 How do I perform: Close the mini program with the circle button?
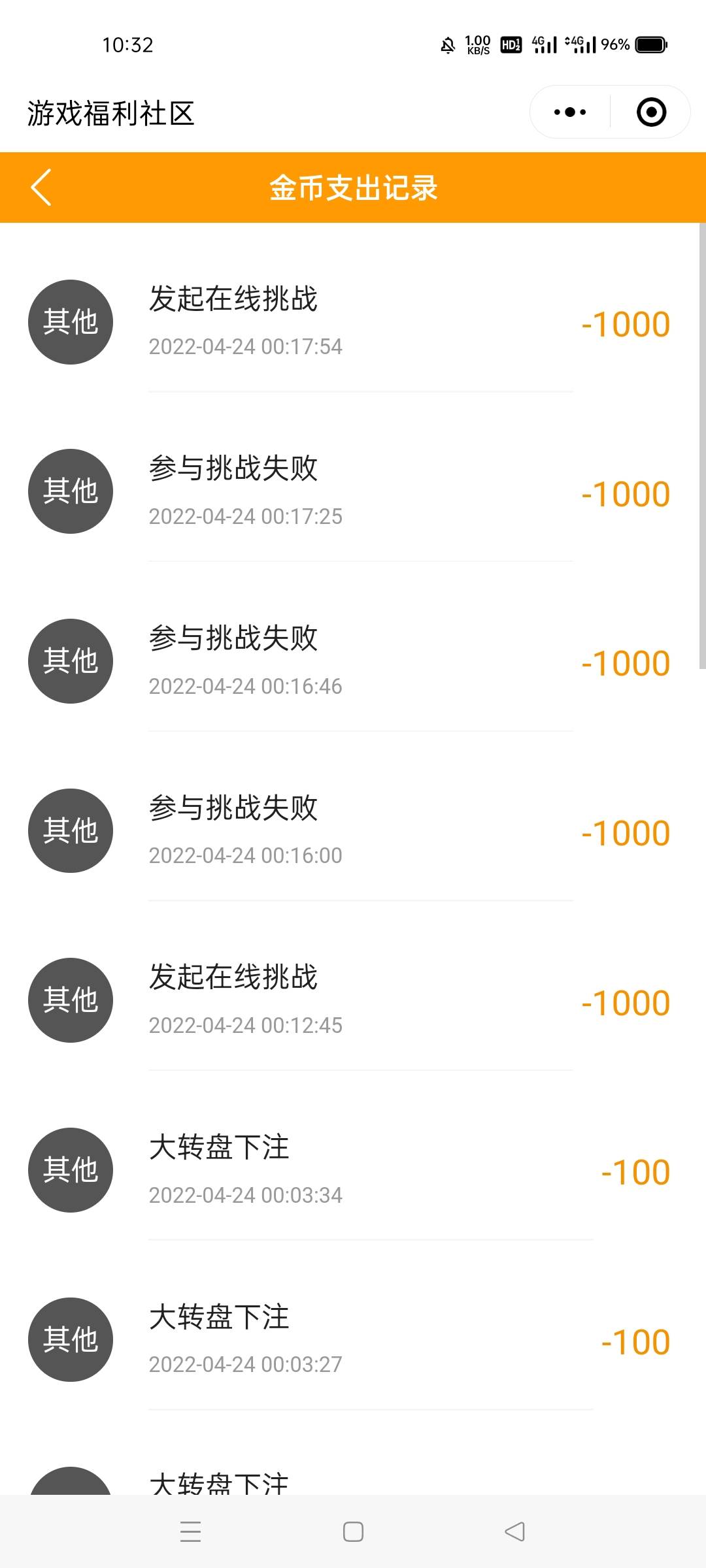pyautogui.click(x=651, y=112)
